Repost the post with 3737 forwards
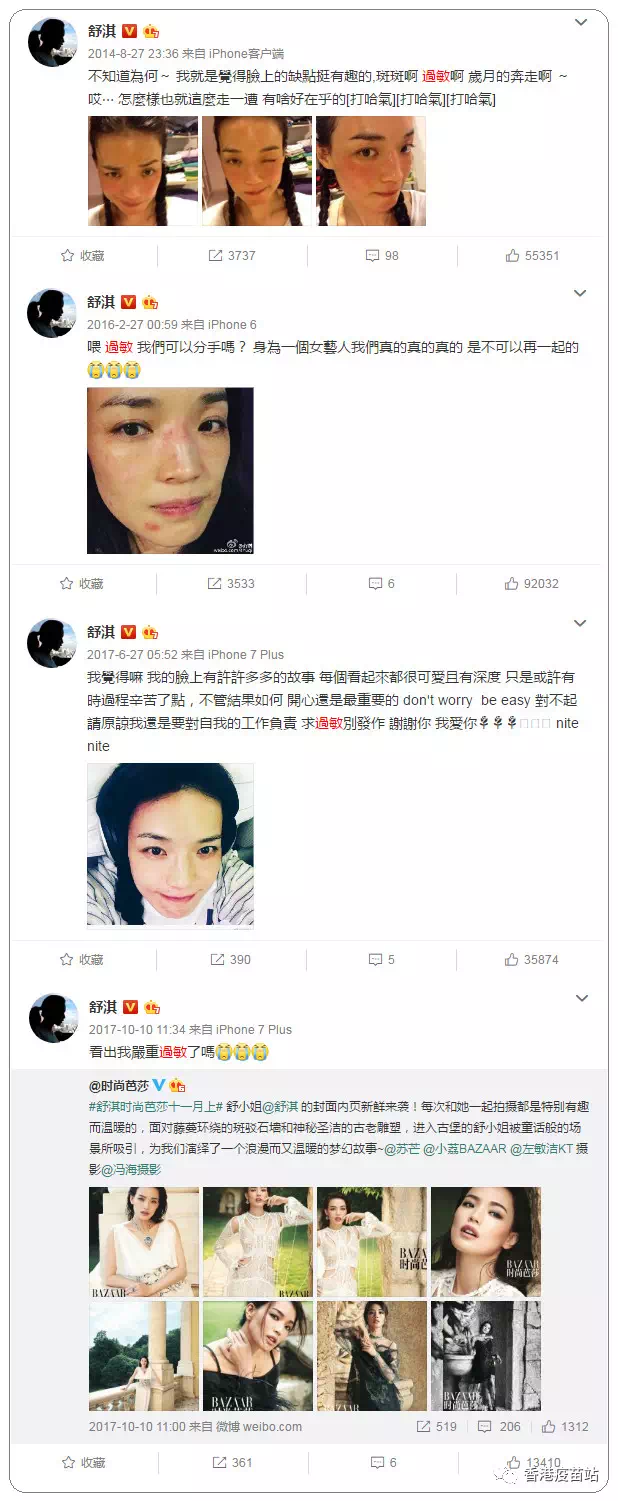The height and width of the screenshot is (1501, 618). coord(232,256)
